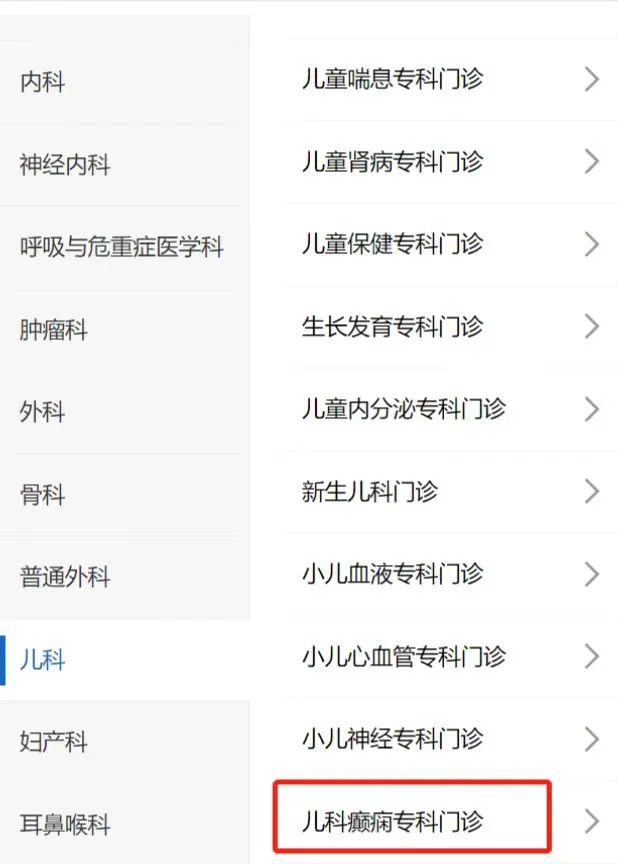Image resolution: width=618 pixels, height=864 pixels.
Task: Open the 普通外科 category
Action: point(65,577)
